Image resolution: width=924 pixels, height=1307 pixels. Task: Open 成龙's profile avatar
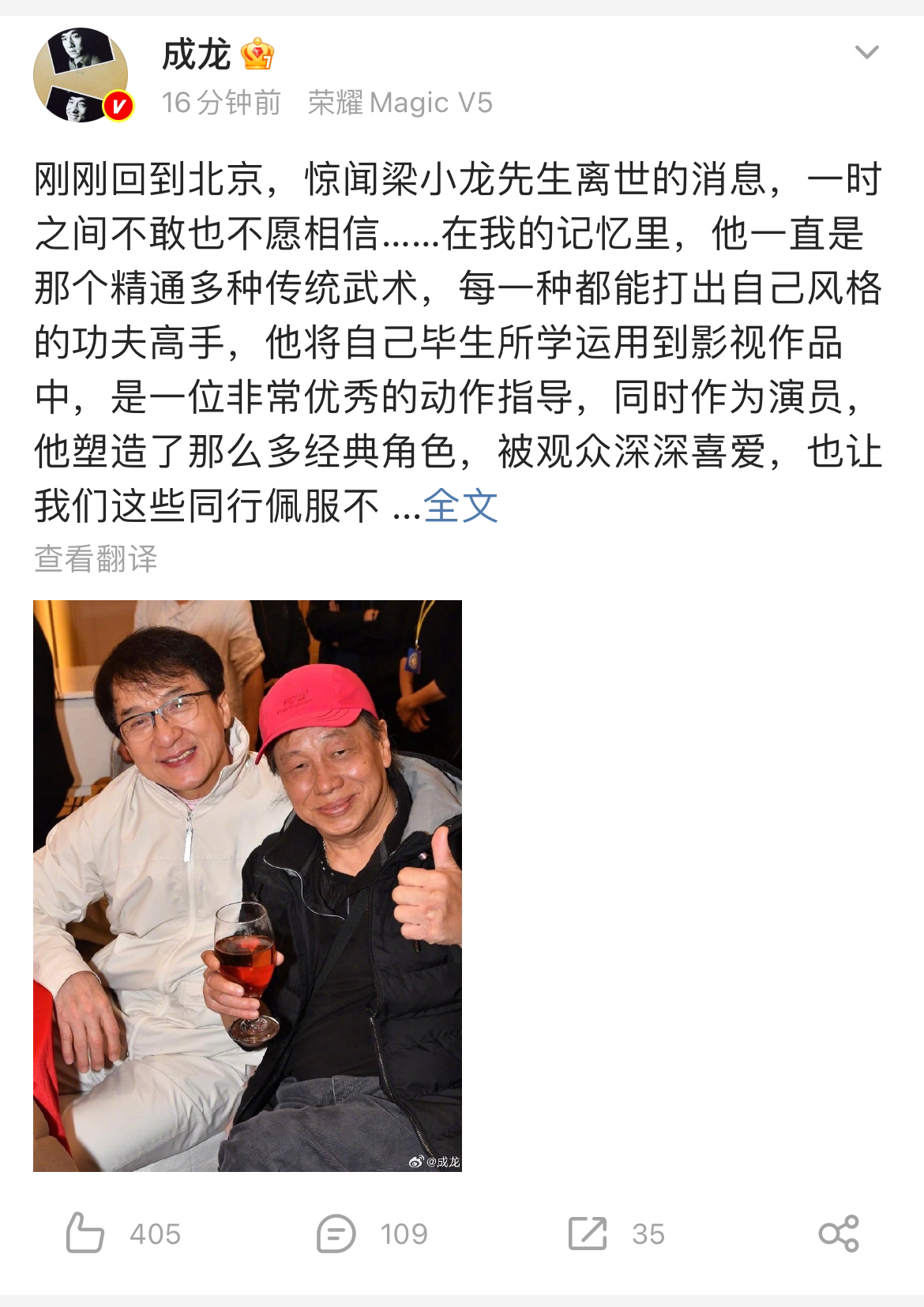click(x=81, y=75)
